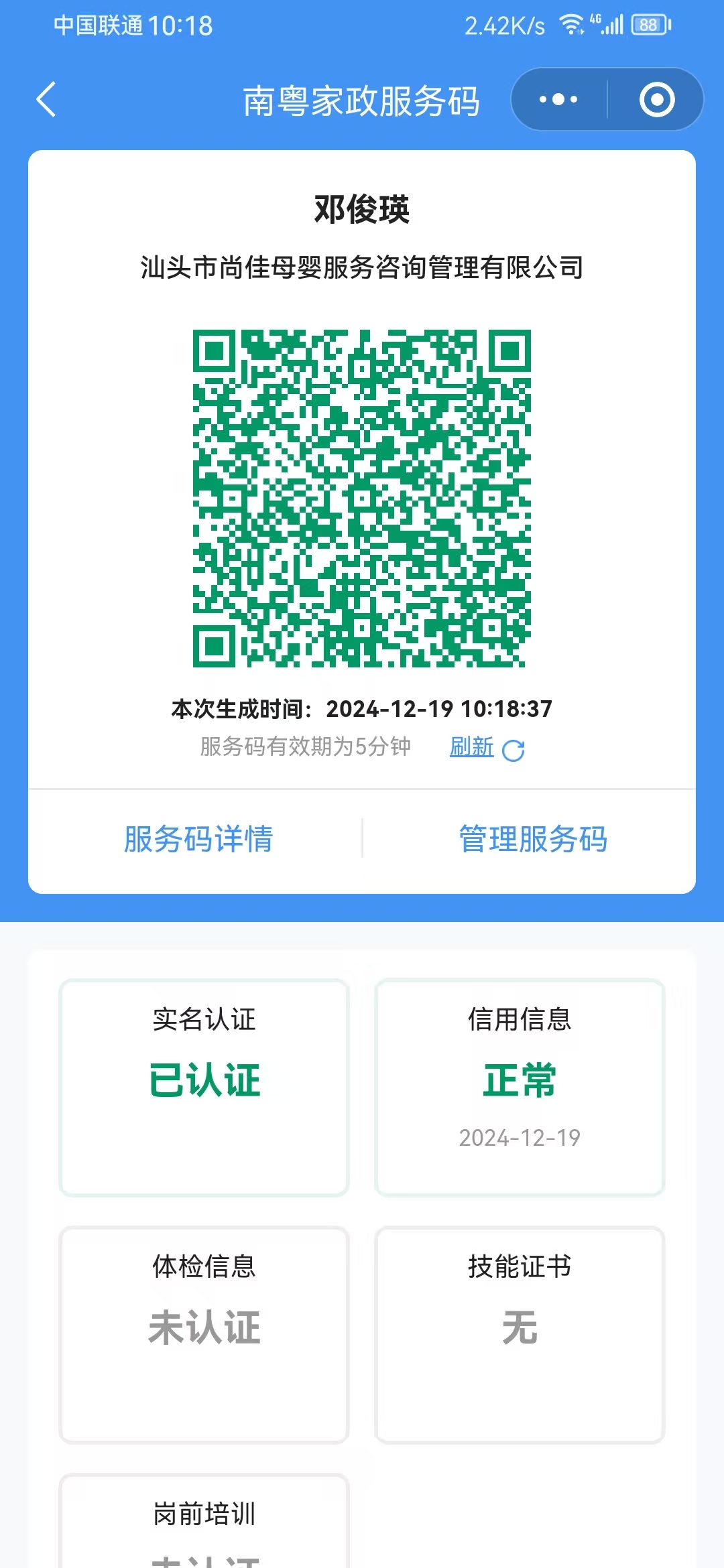Tap the back arrow to exit
Screen dimensions: 724x1568
click(x=46, y=99)
